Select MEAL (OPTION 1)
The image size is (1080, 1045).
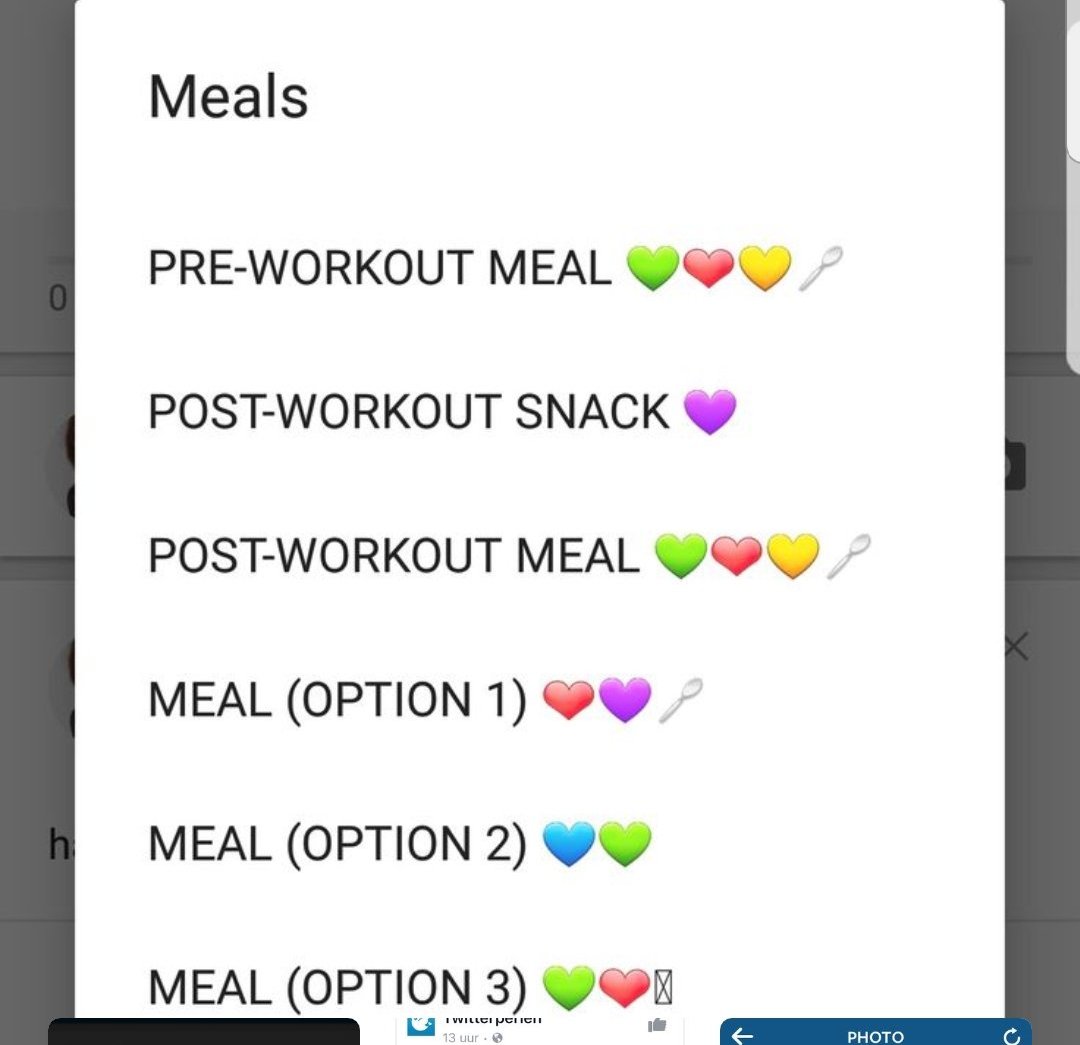(425, 700)
